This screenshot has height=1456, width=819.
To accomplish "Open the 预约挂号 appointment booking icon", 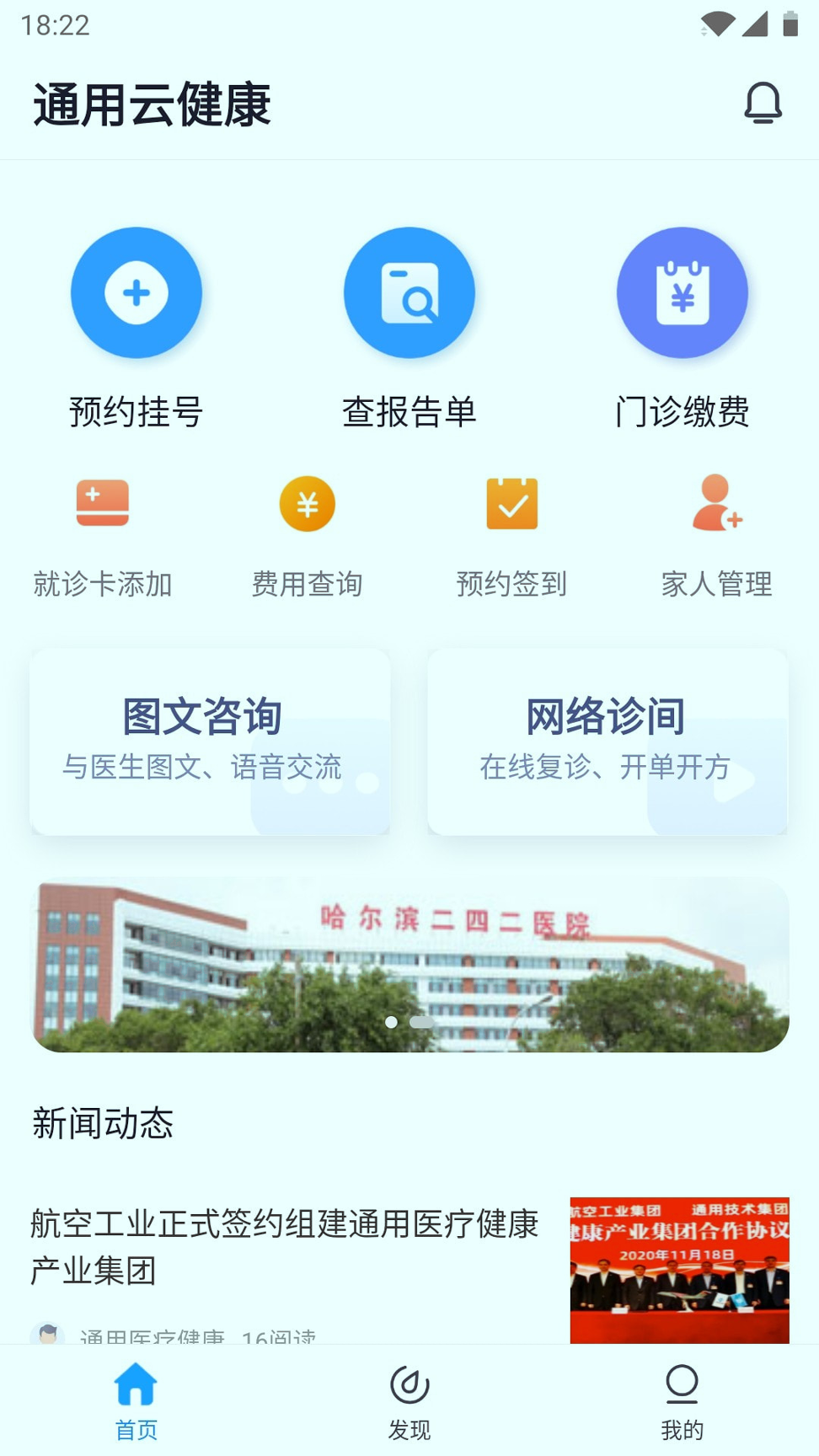I will pos(136,292).
